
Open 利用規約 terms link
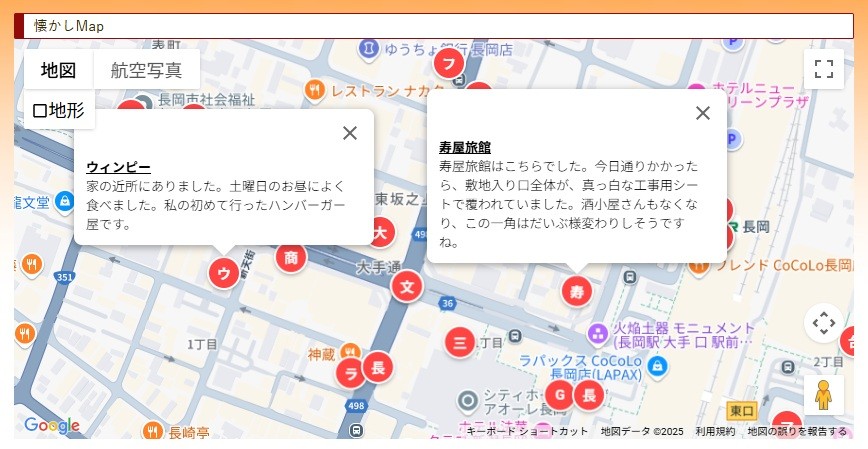click(x=715, y=431)
